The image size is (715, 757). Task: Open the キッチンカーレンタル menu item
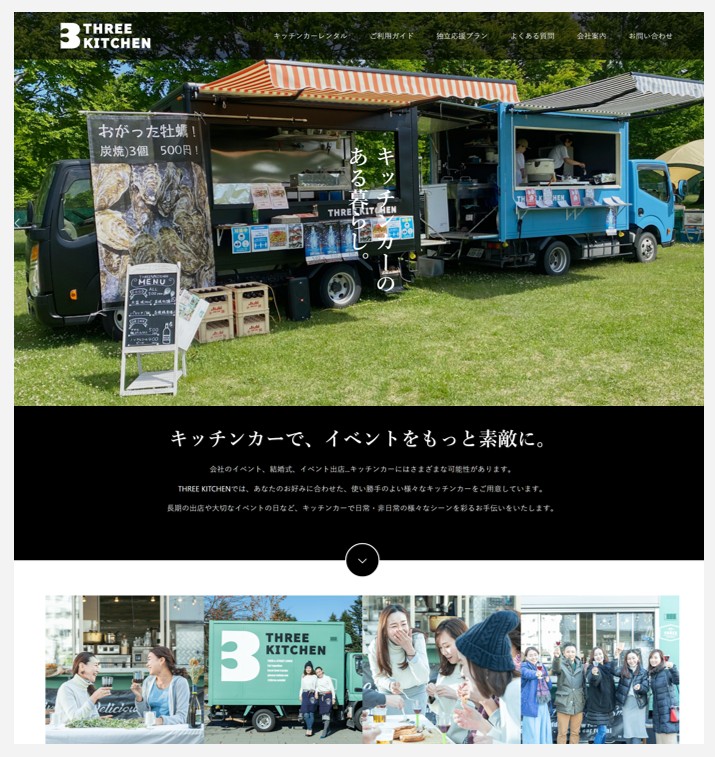[310, 36]
